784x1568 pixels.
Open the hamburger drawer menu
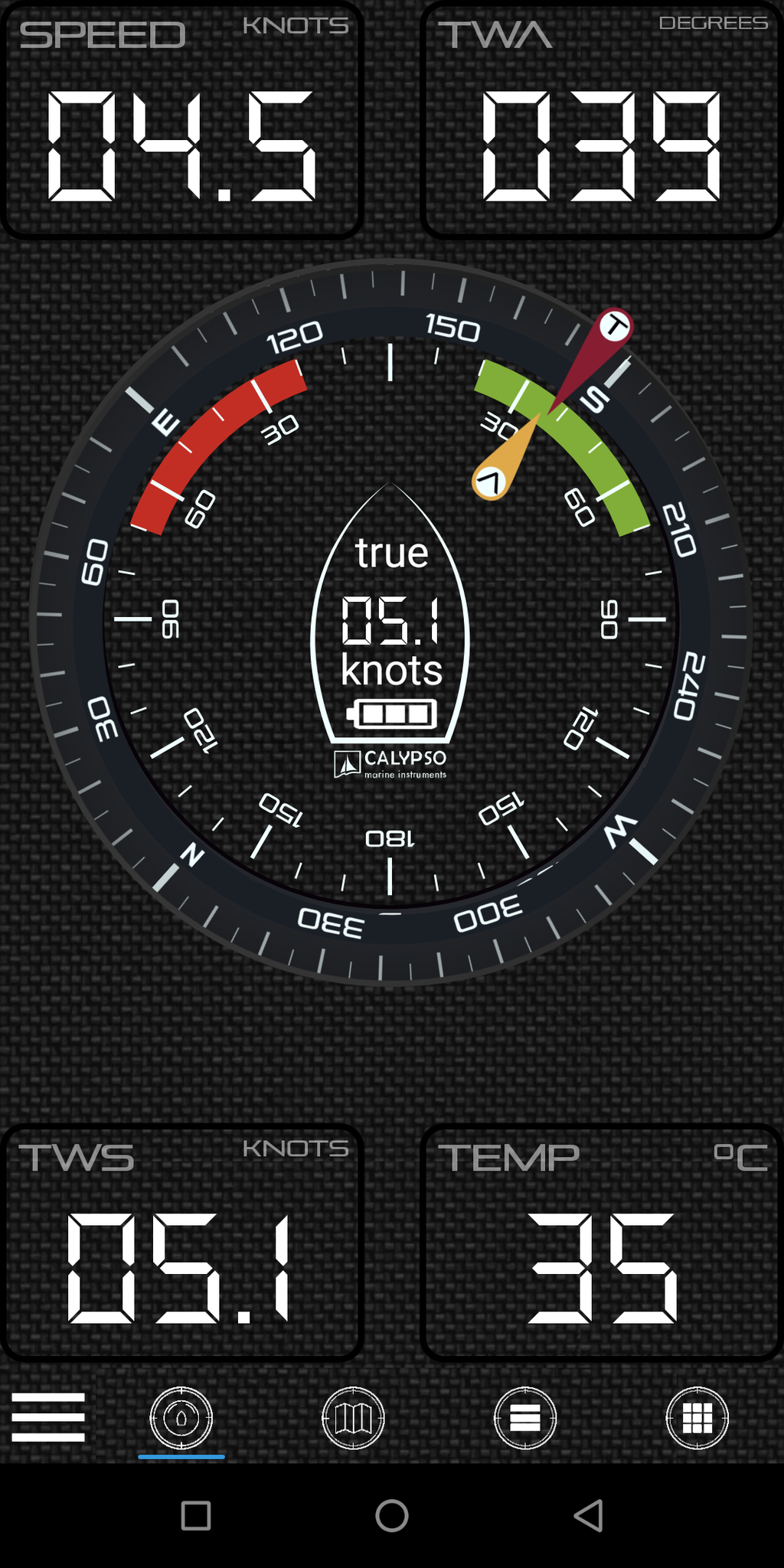(x=47, y=1417)
